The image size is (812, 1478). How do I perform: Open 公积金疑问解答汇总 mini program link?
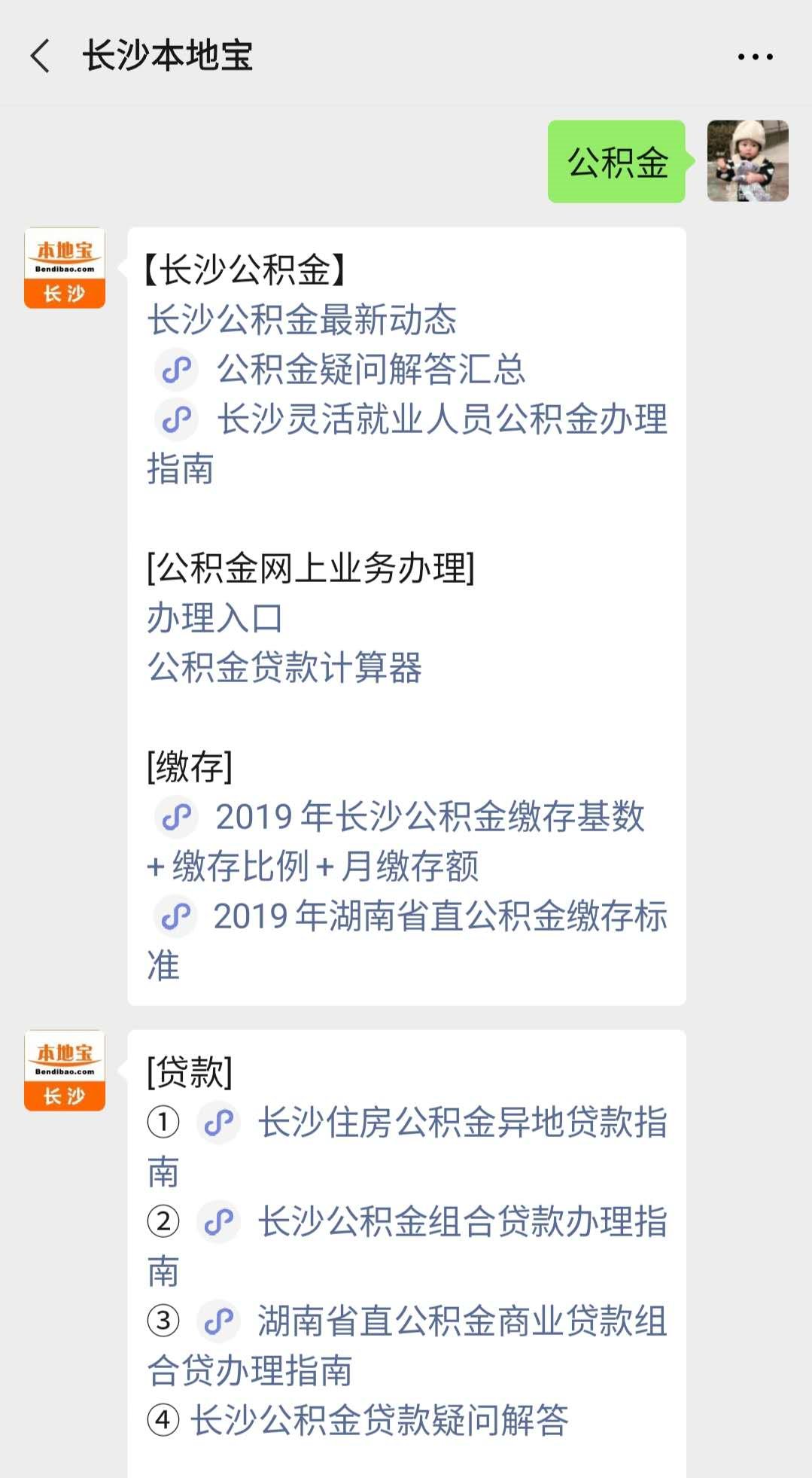[370, 369]
